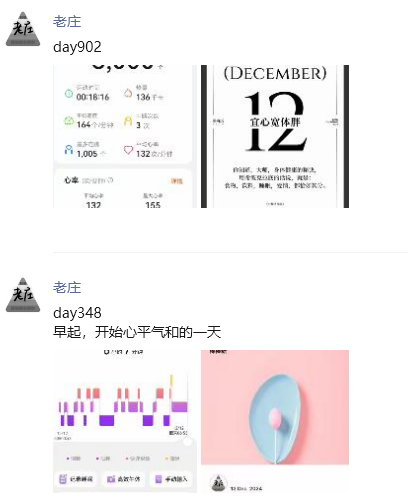408x498 pixels.
Task: Open the sleep chart image in day348 post
Action: 125,421
